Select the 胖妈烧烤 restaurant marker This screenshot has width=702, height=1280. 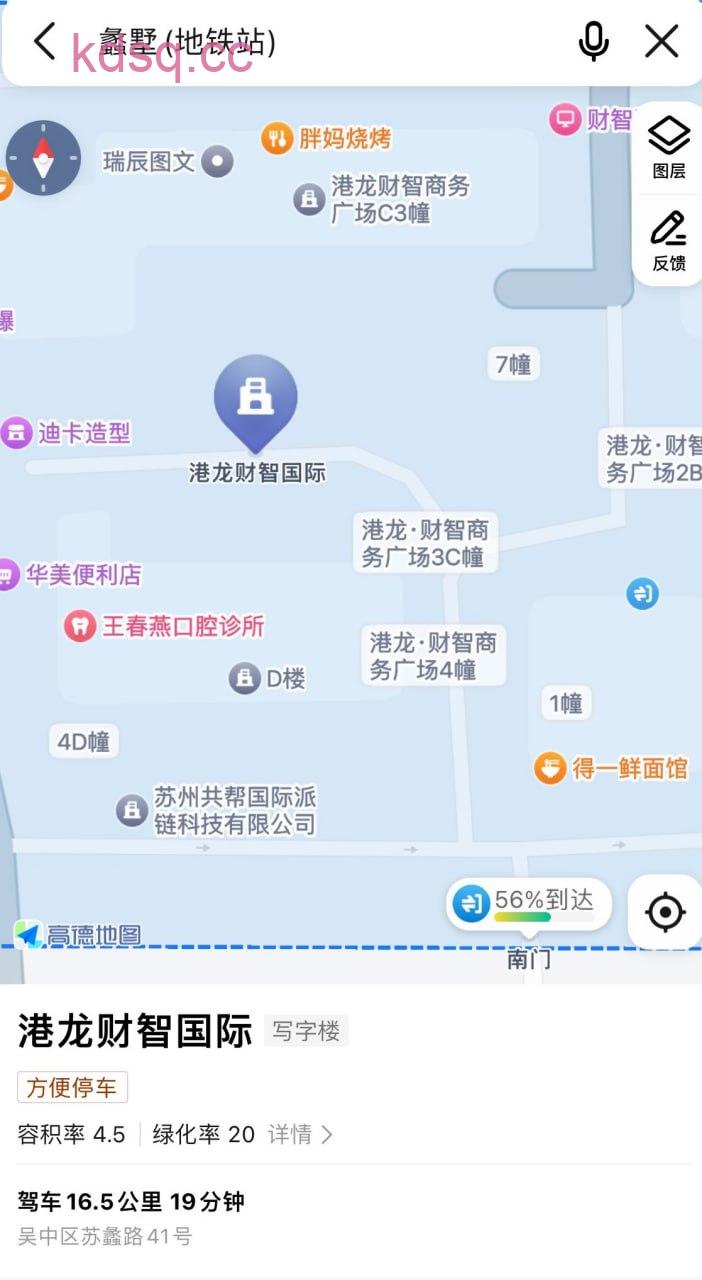(x=277, y=138)
